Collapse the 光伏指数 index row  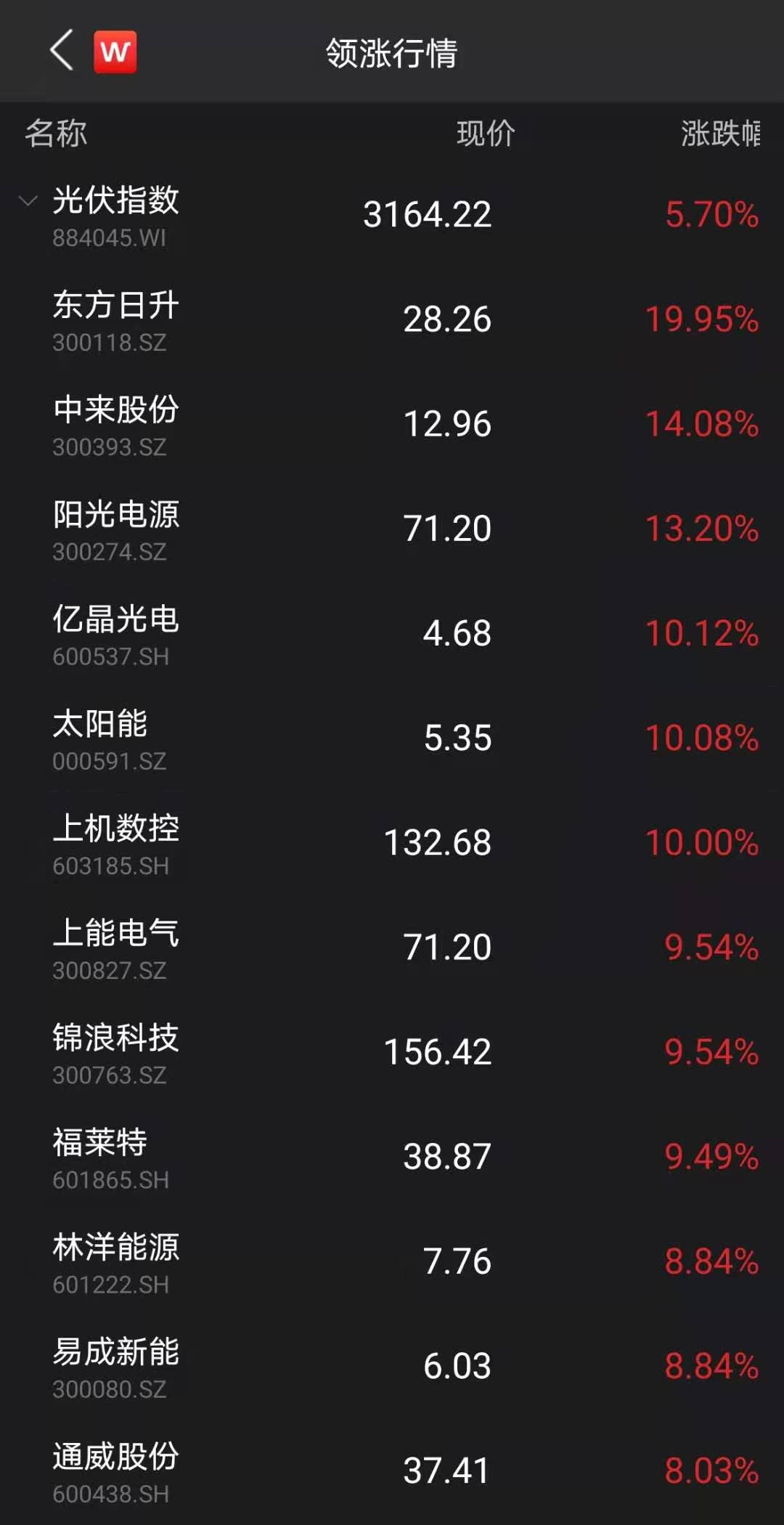point(28,201)
